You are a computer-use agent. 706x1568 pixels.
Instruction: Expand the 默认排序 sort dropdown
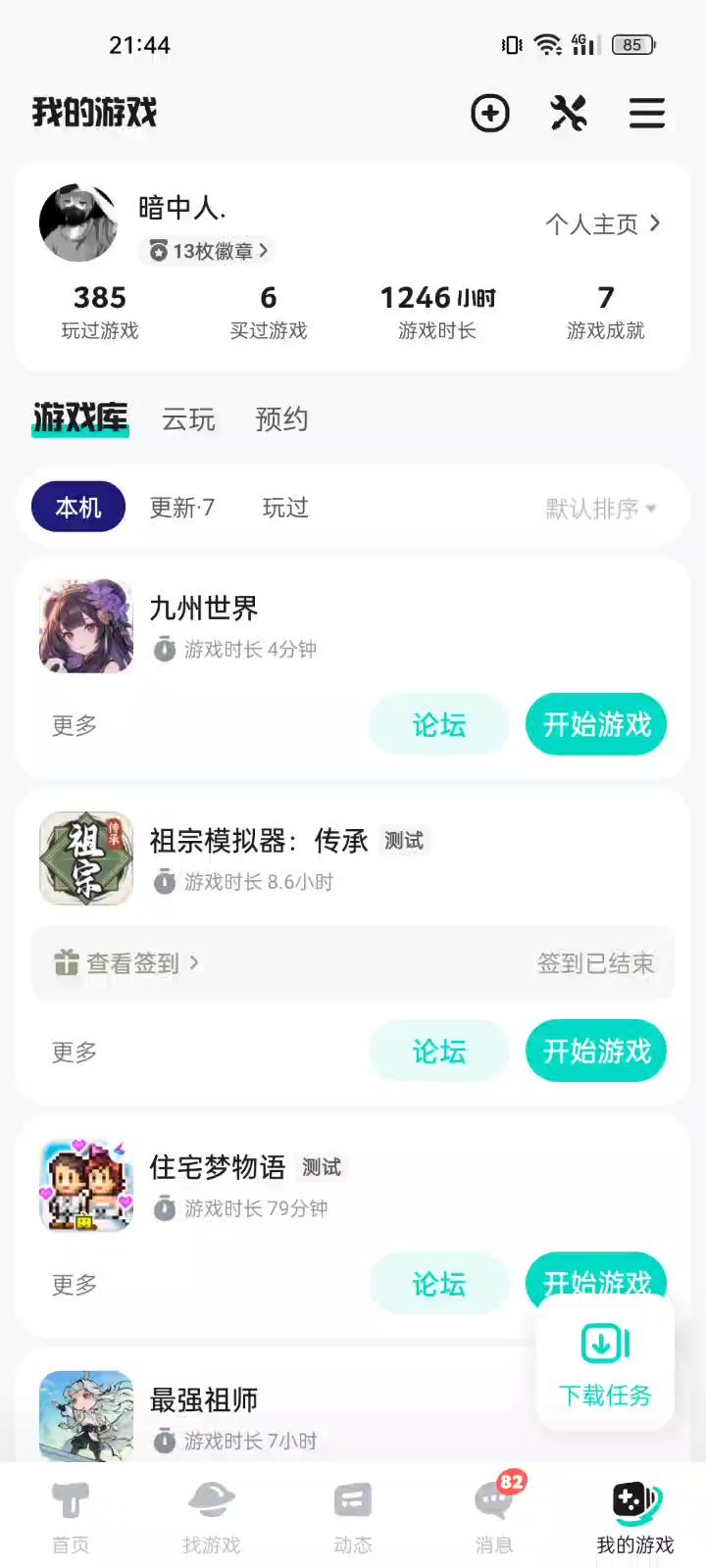600,509
